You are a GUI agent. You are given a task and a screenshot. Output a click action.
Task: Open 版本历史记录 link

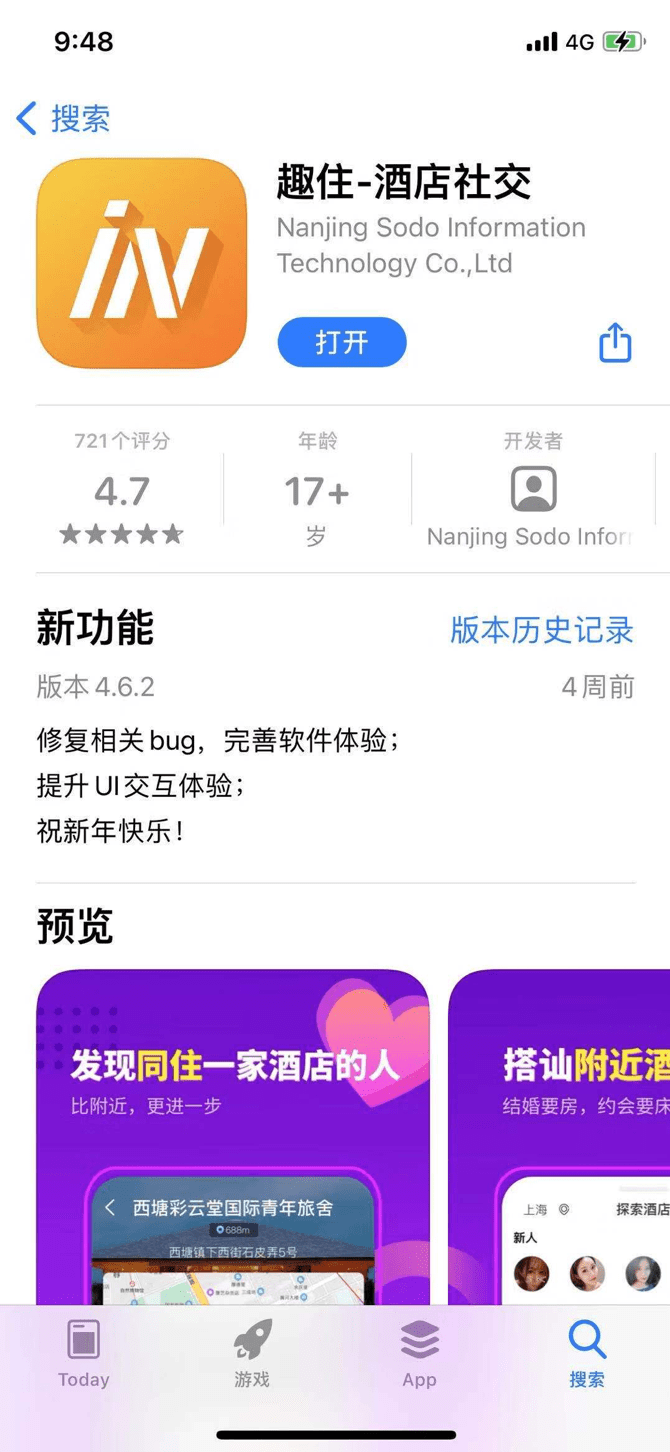[542, 630]
